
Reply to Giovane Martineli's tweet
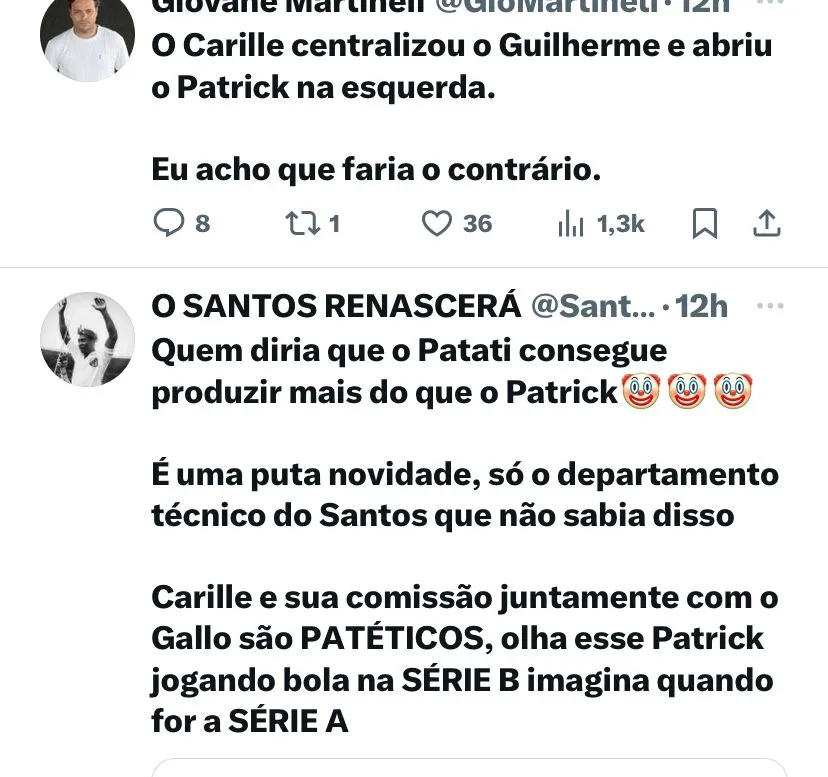[168, 223]
